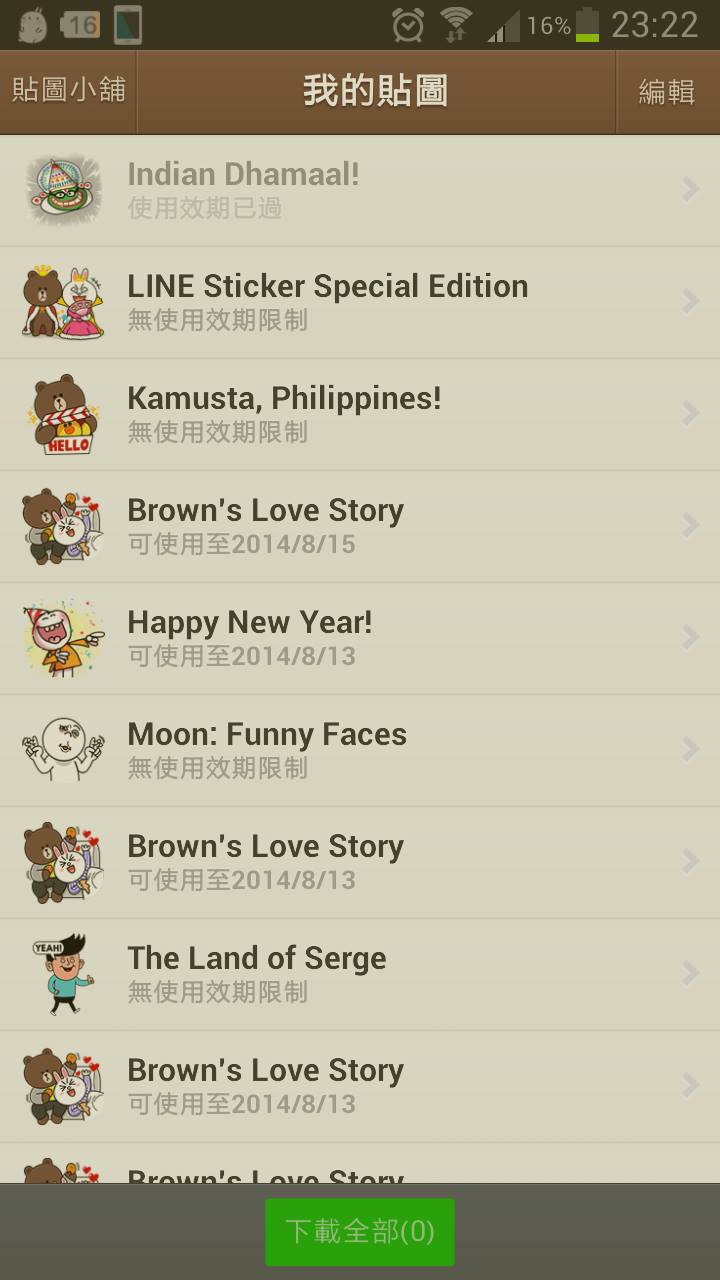Open The Land of Serge stickers
Image resolution: width=720 pixels, height=1280 pixels.
pyautogui.click(x=360, y=974)
